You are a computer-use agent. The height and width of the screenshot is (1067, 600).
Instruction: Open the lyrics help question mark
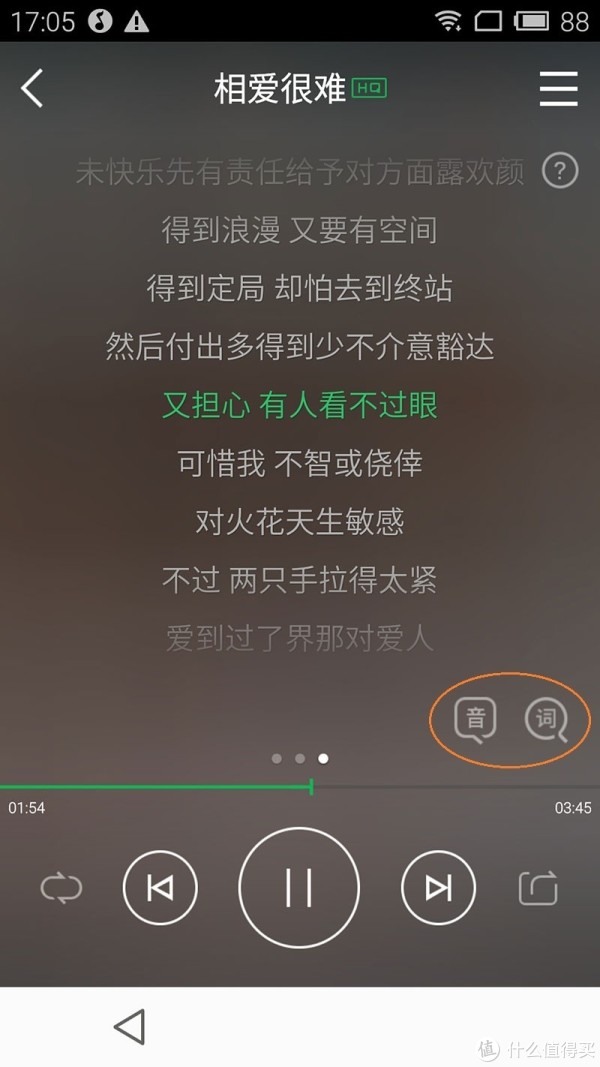[x=560, y=171]
